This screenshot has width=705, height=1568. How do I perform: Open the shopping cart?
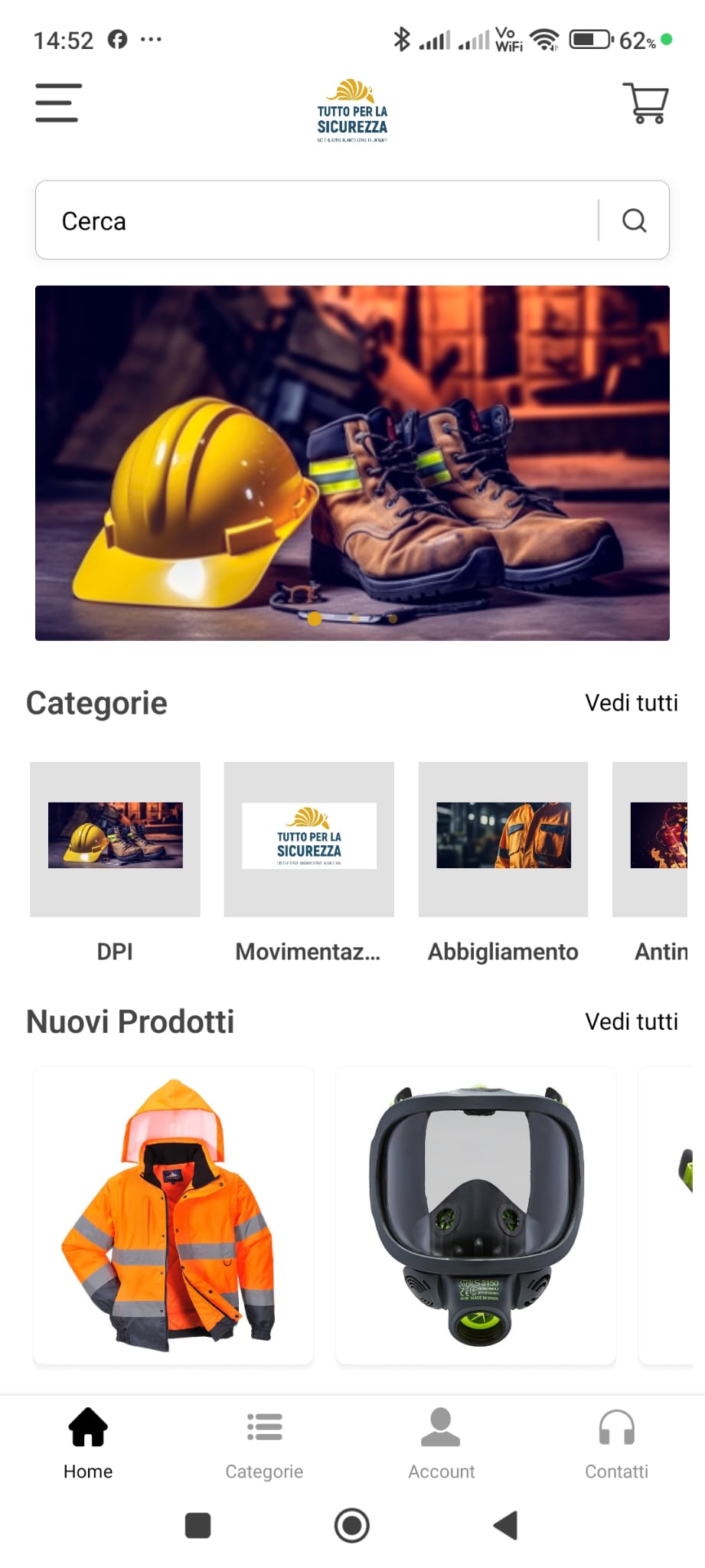point(647,103)
